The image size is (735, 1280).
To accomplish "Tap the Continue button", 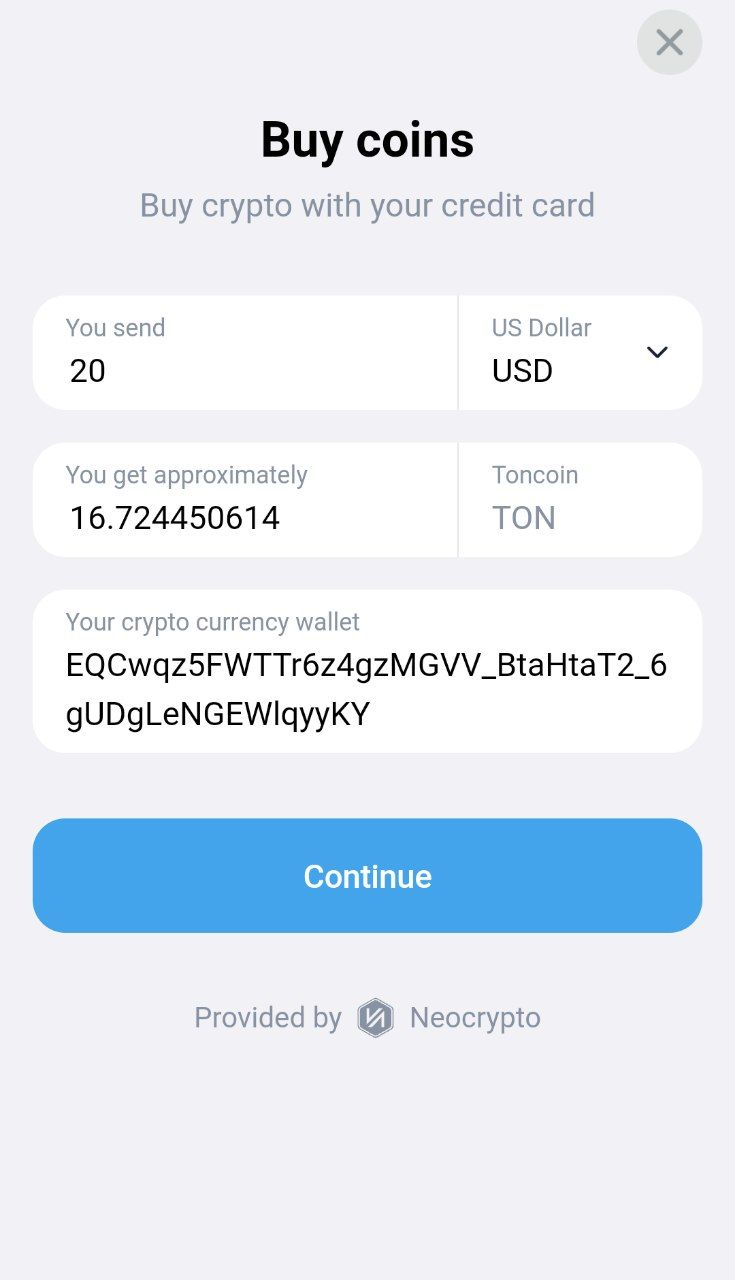I will tap(367, 876).
